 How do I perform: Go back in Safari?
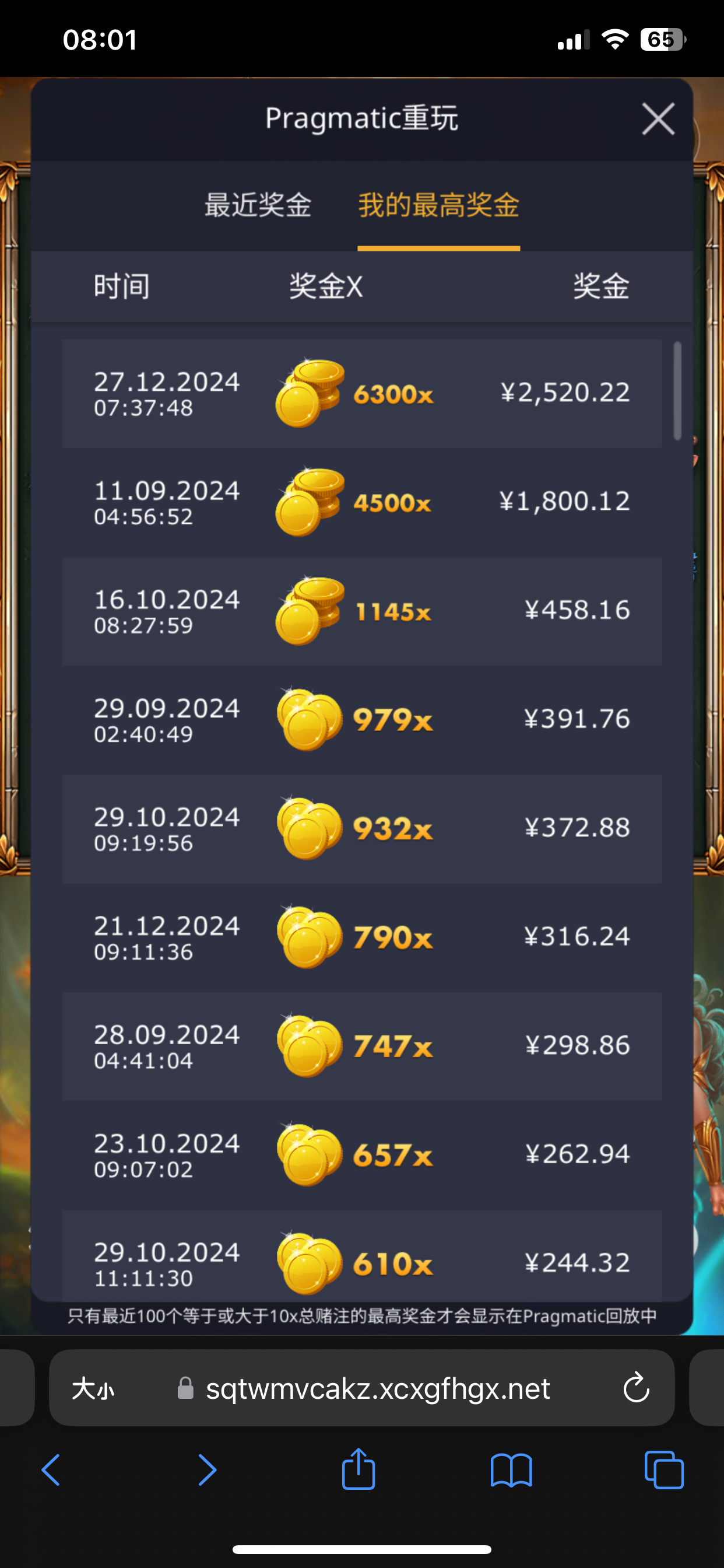pyautogui.click(x=51, y=1470)
